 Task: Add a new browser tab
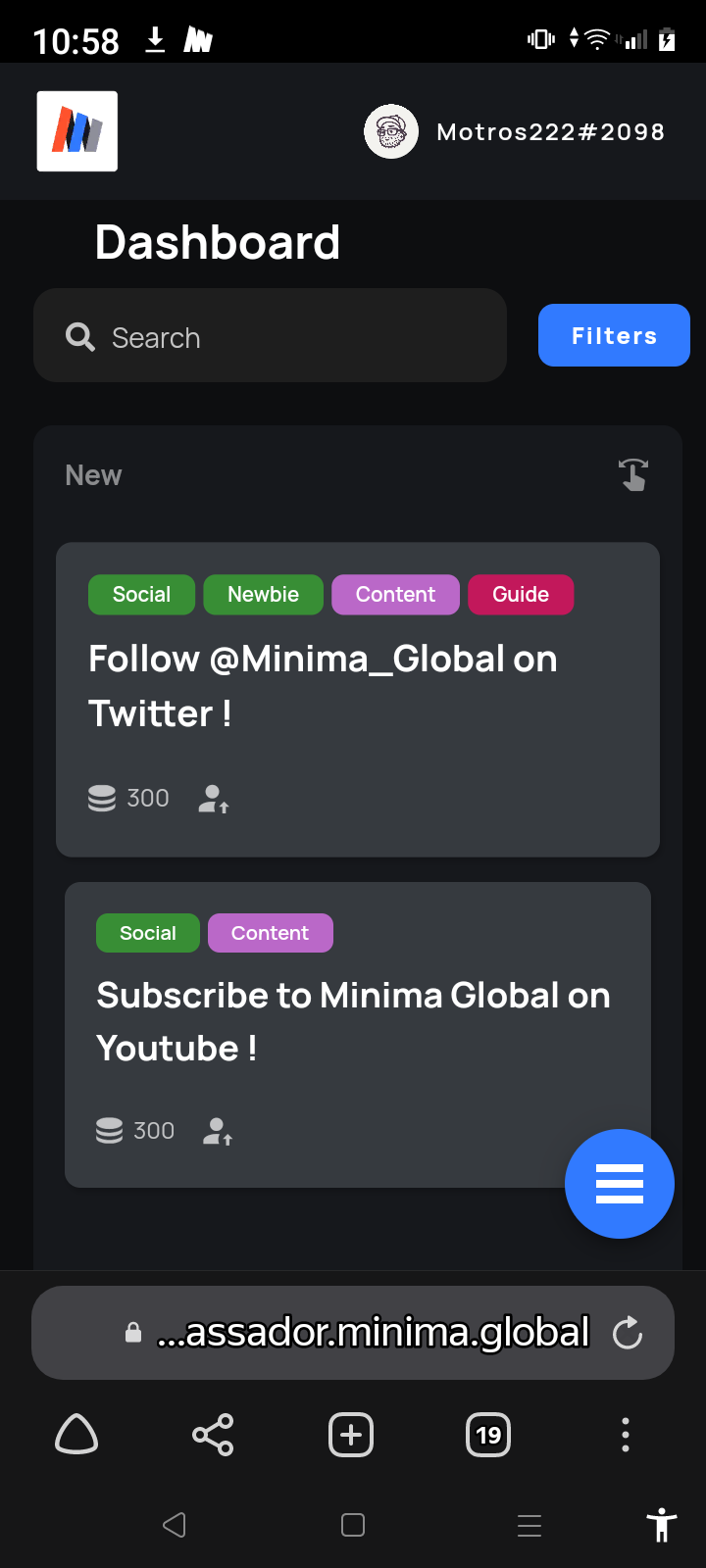coord(351,1435)
